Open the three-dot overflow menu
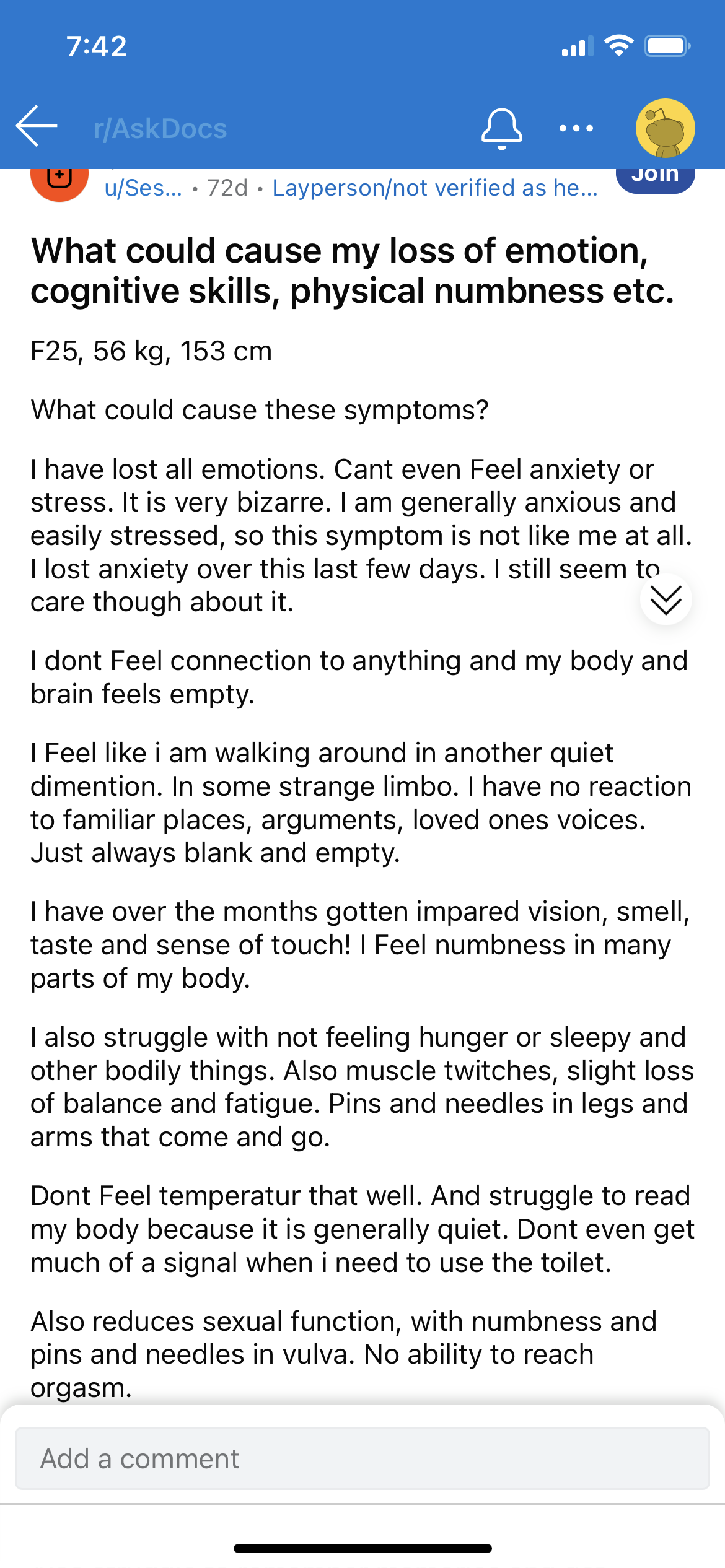 [576, 129]
